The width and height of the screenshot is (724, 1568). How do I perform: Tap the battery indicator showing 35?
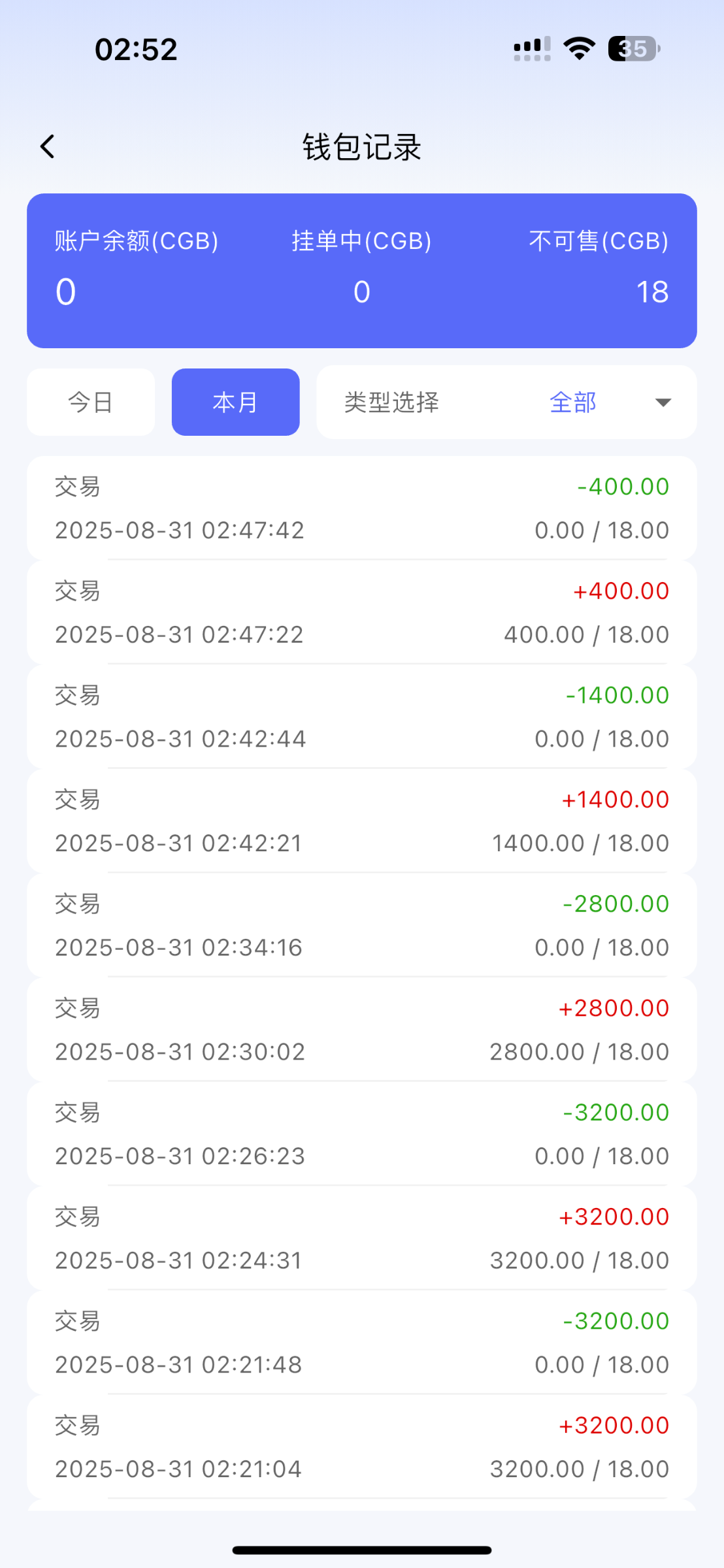631,48
